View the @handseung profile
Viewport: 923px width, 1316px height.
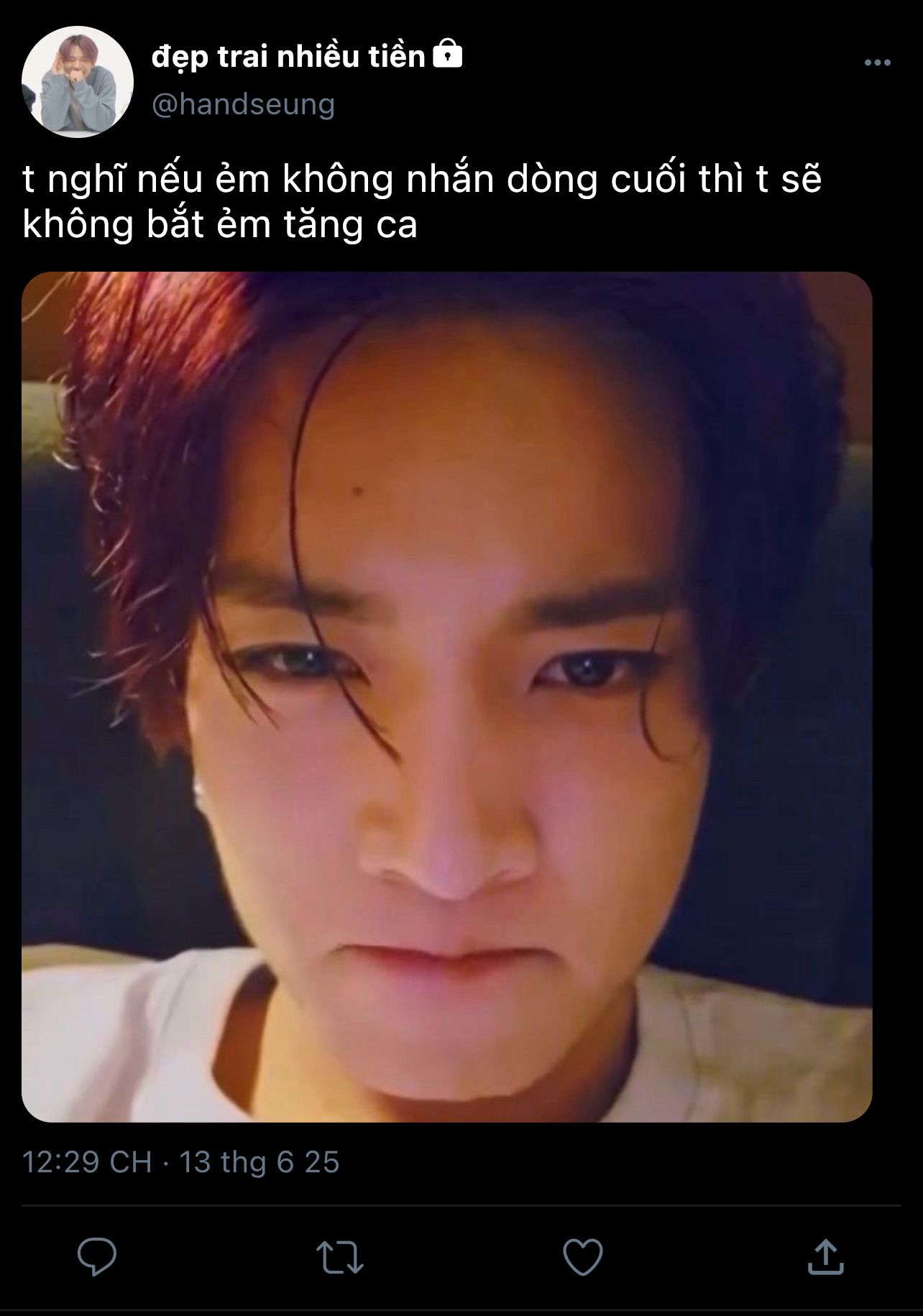pyautogui.click(x=243, y=104)
